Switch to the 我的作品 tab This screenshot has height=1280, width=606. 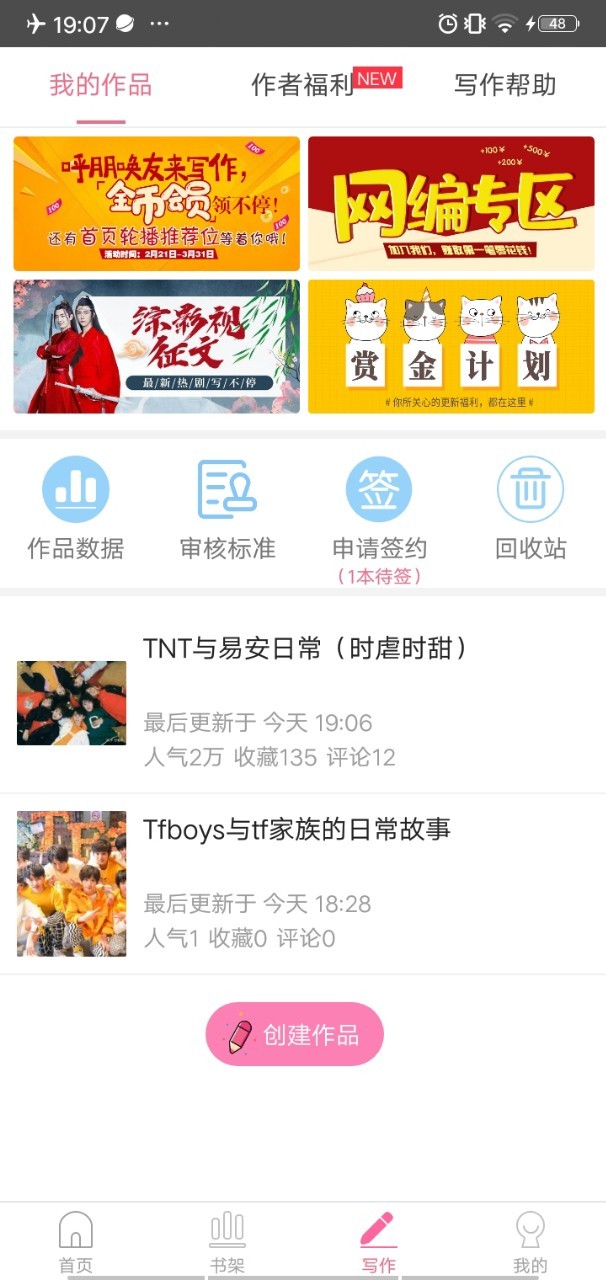(100, 85)
